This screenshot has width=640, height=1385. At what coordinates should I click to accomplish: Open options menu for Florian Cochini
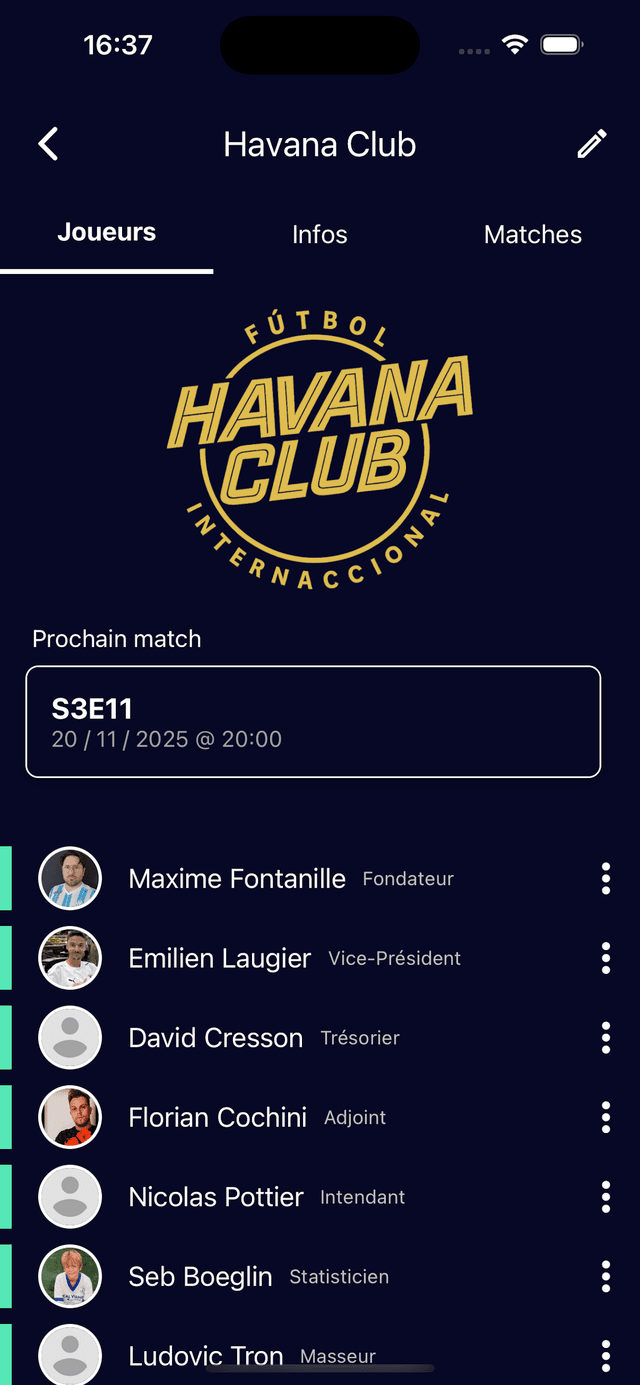pos(606,1117)
